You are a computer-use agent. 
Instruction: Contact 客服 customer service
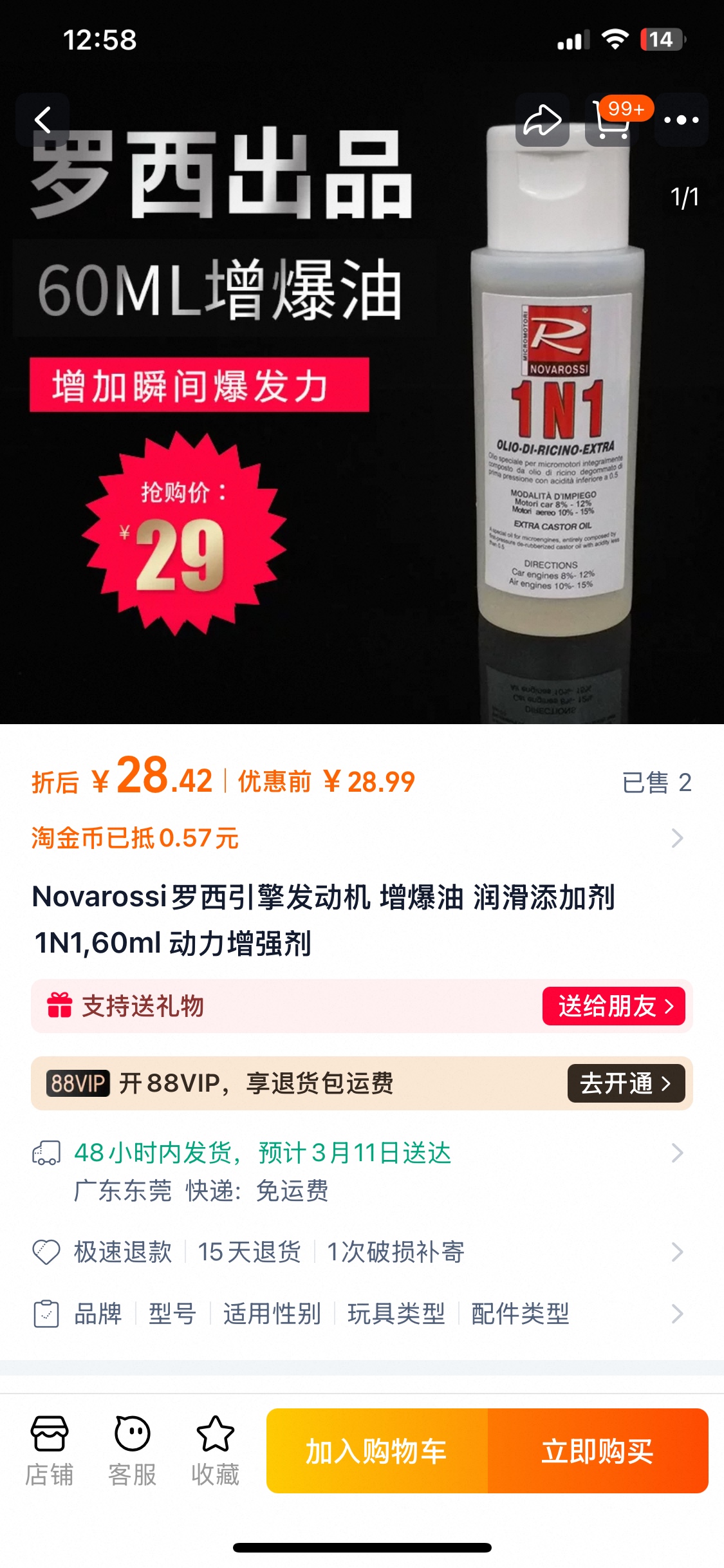coord(132,1450)
